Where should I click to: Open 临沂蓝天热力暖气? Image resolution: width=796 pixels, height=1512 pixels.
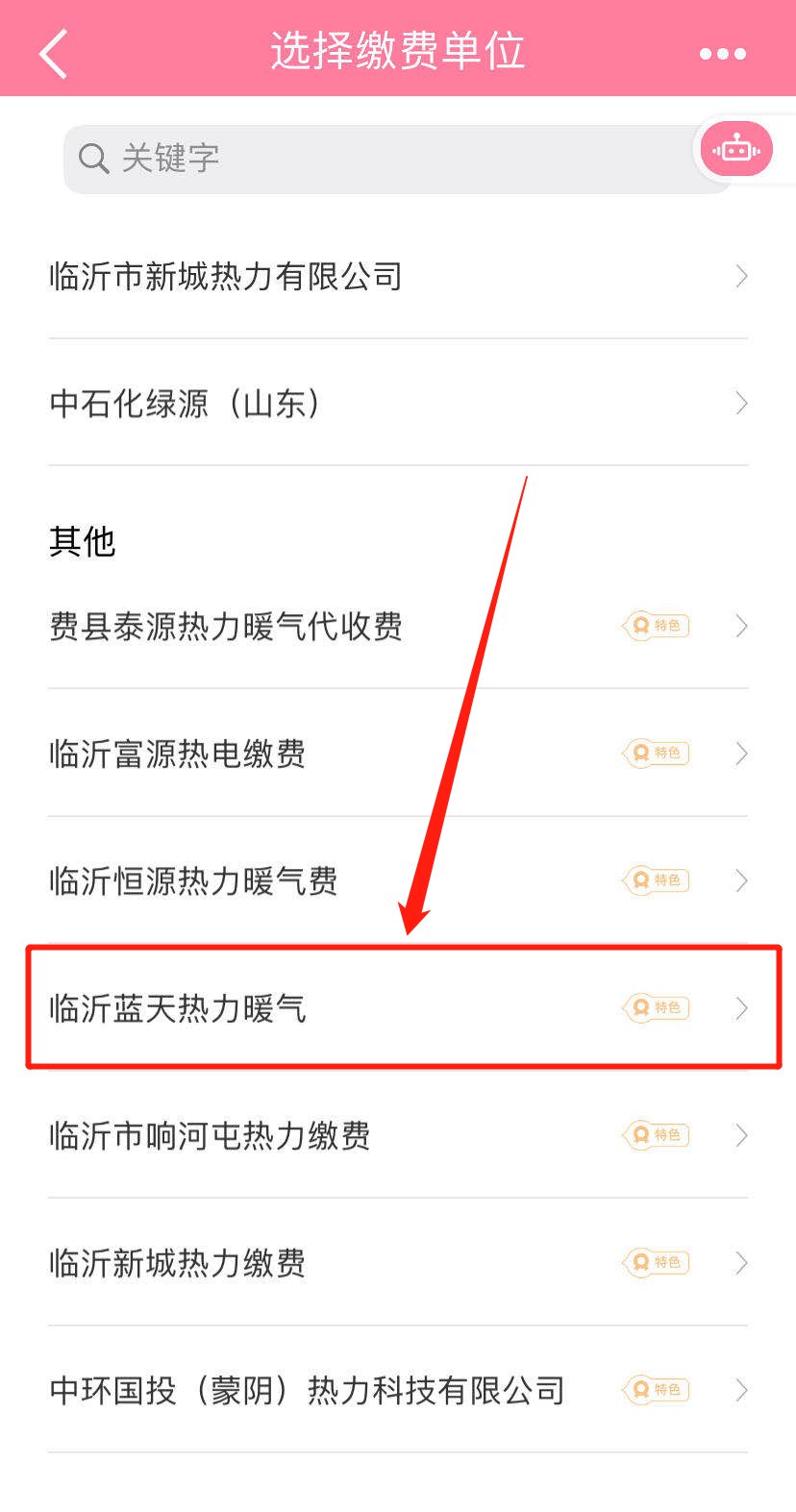[x=397, y=1008]
